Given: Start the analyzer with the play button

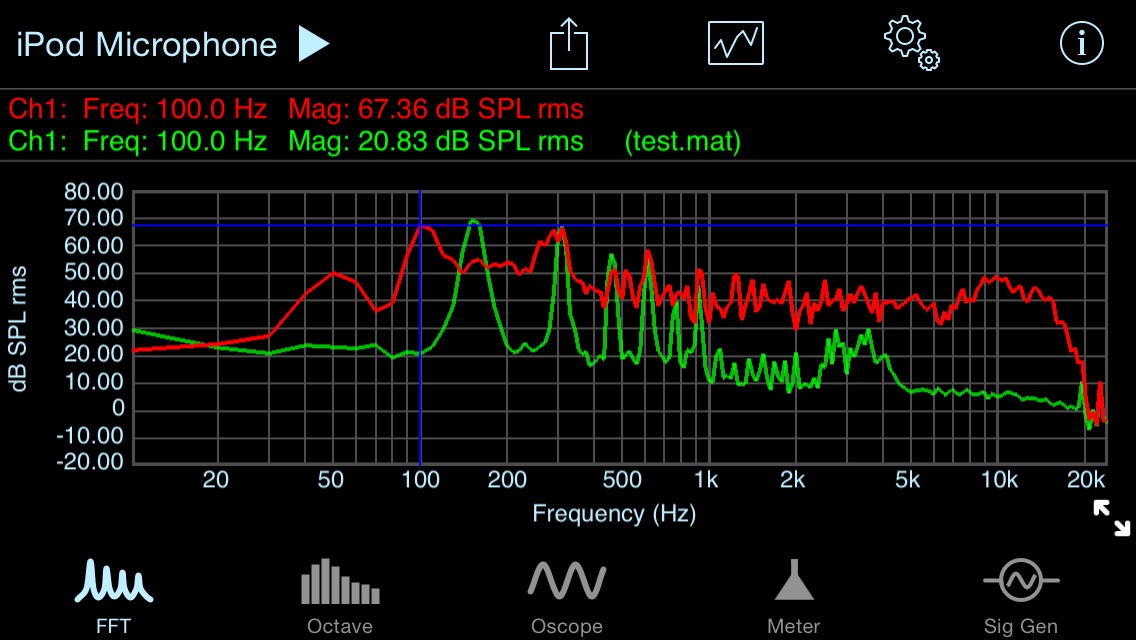Looking at the screenshot, I should 314,44.
